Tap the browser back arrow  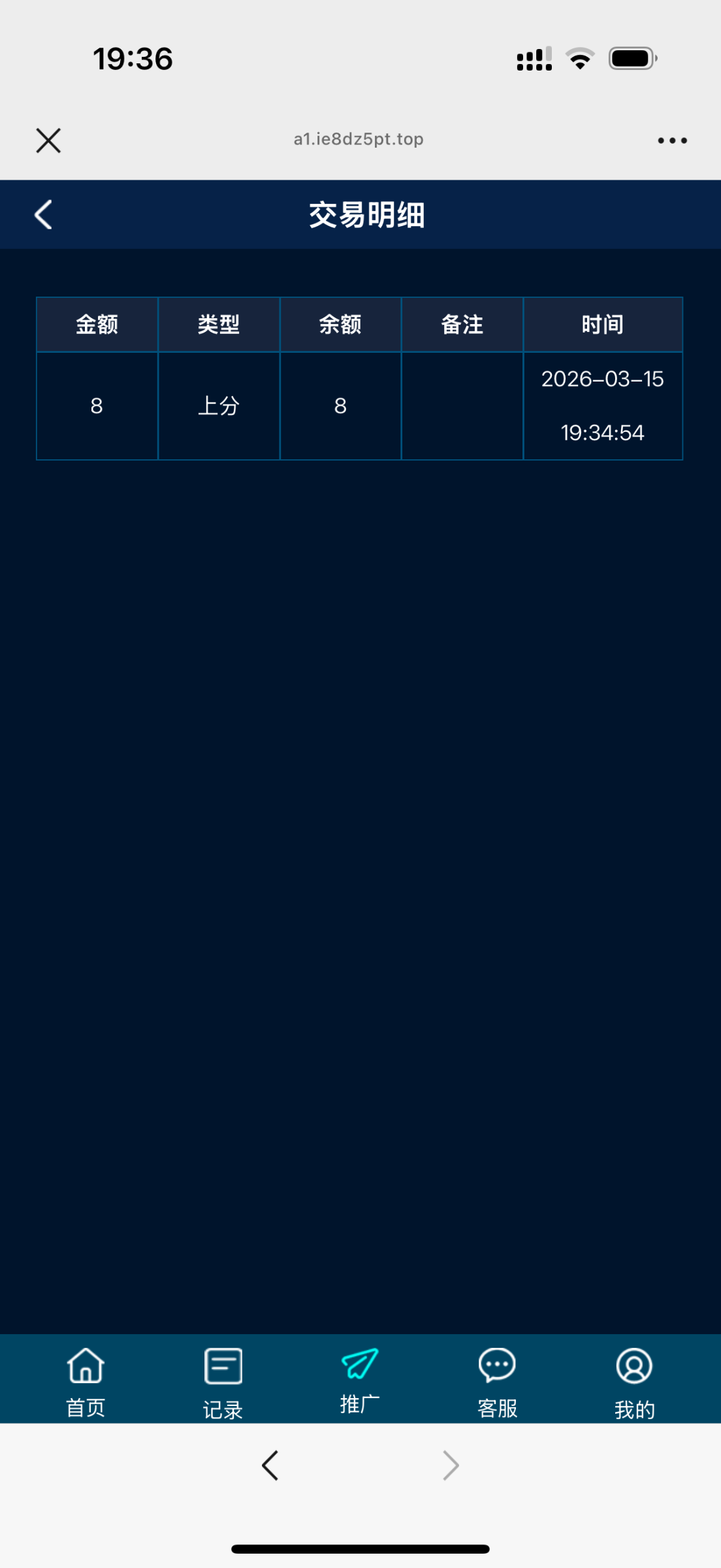click(x=270, y=1465)
